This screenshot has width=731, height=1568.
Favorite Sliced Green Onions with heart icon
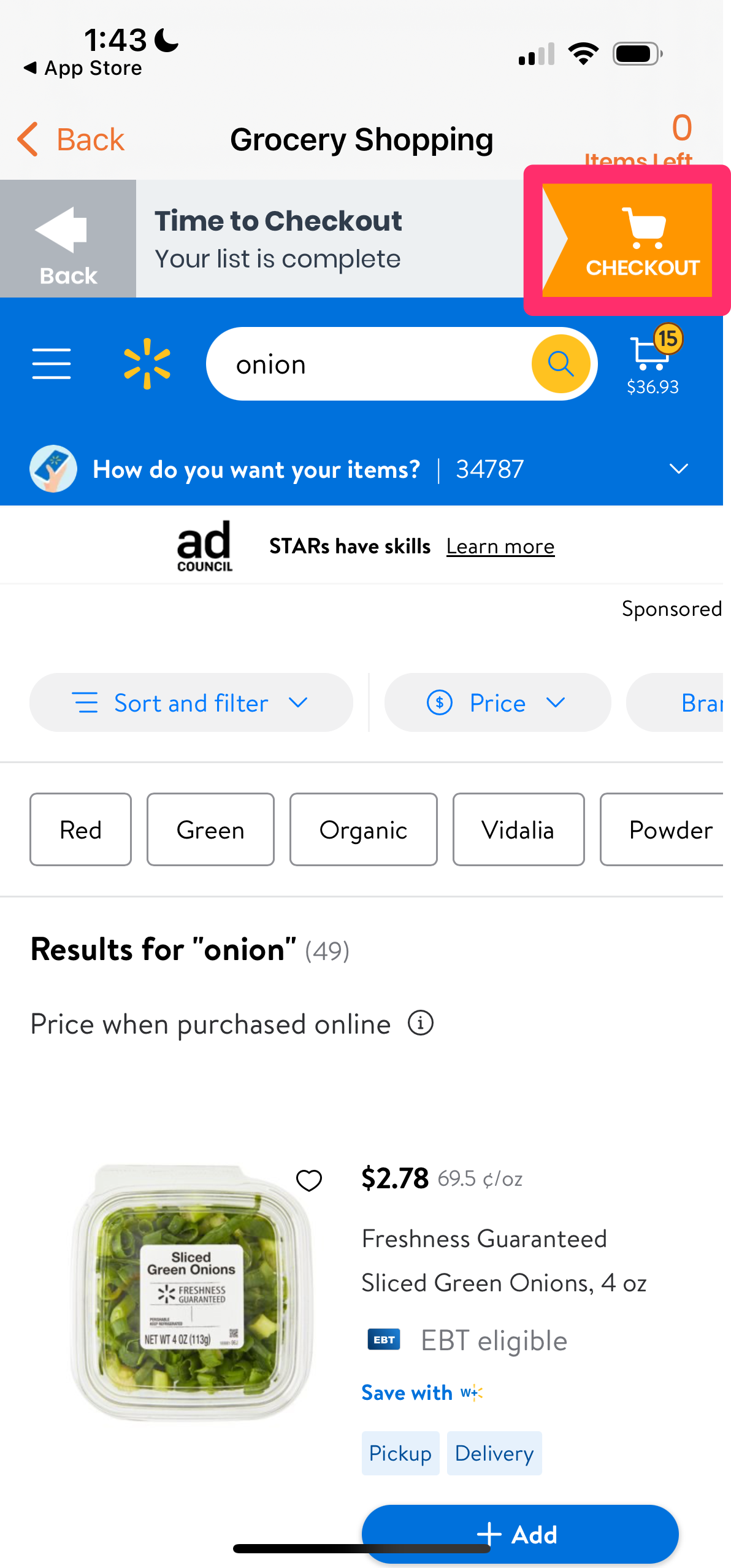tap(309, 1180)
